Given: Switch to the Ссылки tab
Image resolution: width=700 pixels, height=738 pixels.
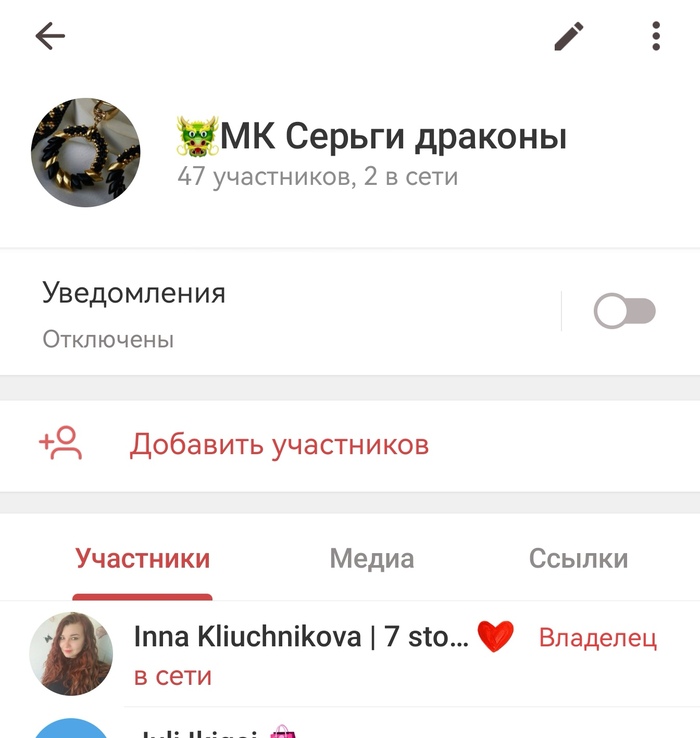Looking at the screenshot, I should [x=578, y=558].
